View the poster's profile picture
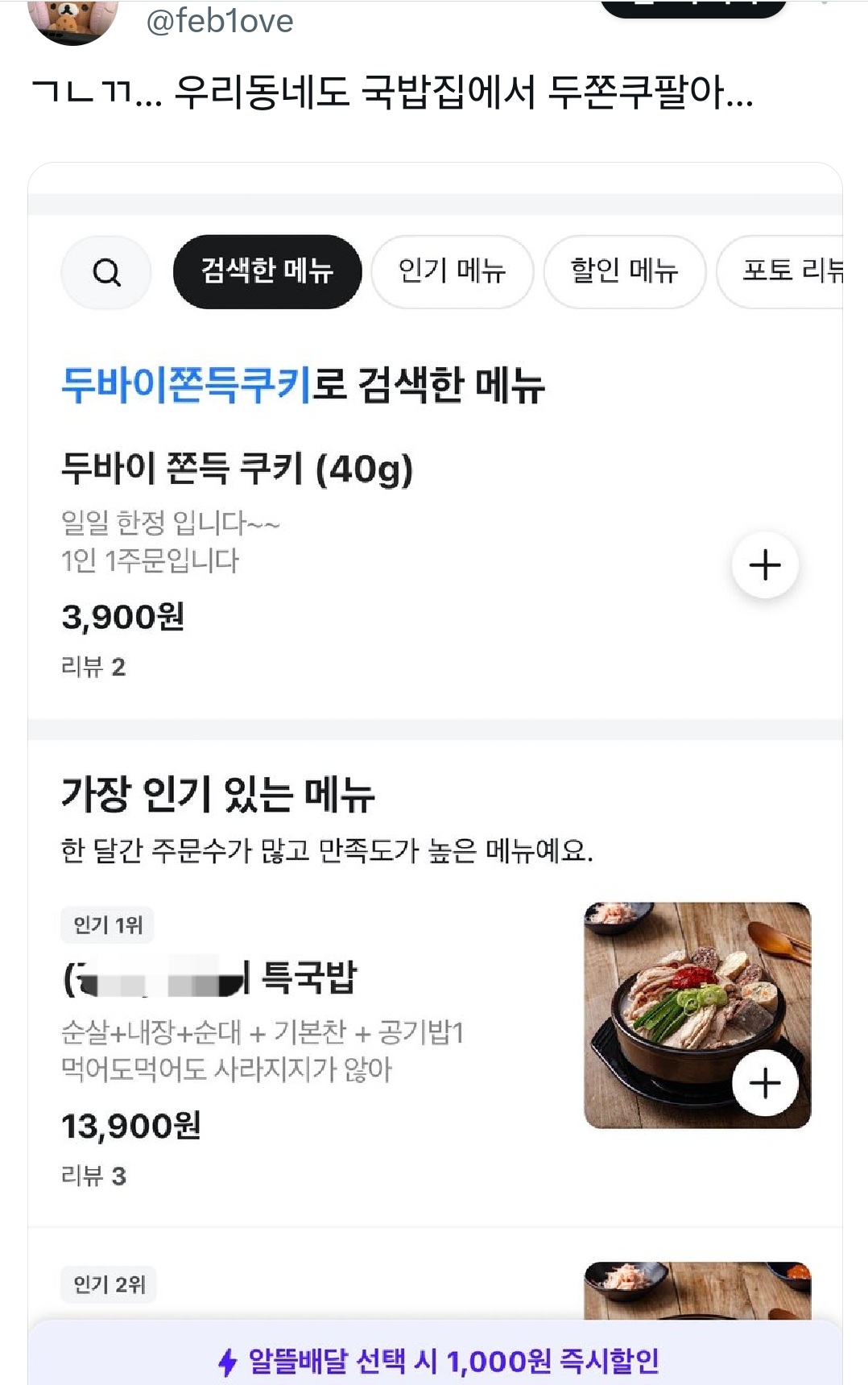Screen dimensions: 868x1385 [72, 19]
